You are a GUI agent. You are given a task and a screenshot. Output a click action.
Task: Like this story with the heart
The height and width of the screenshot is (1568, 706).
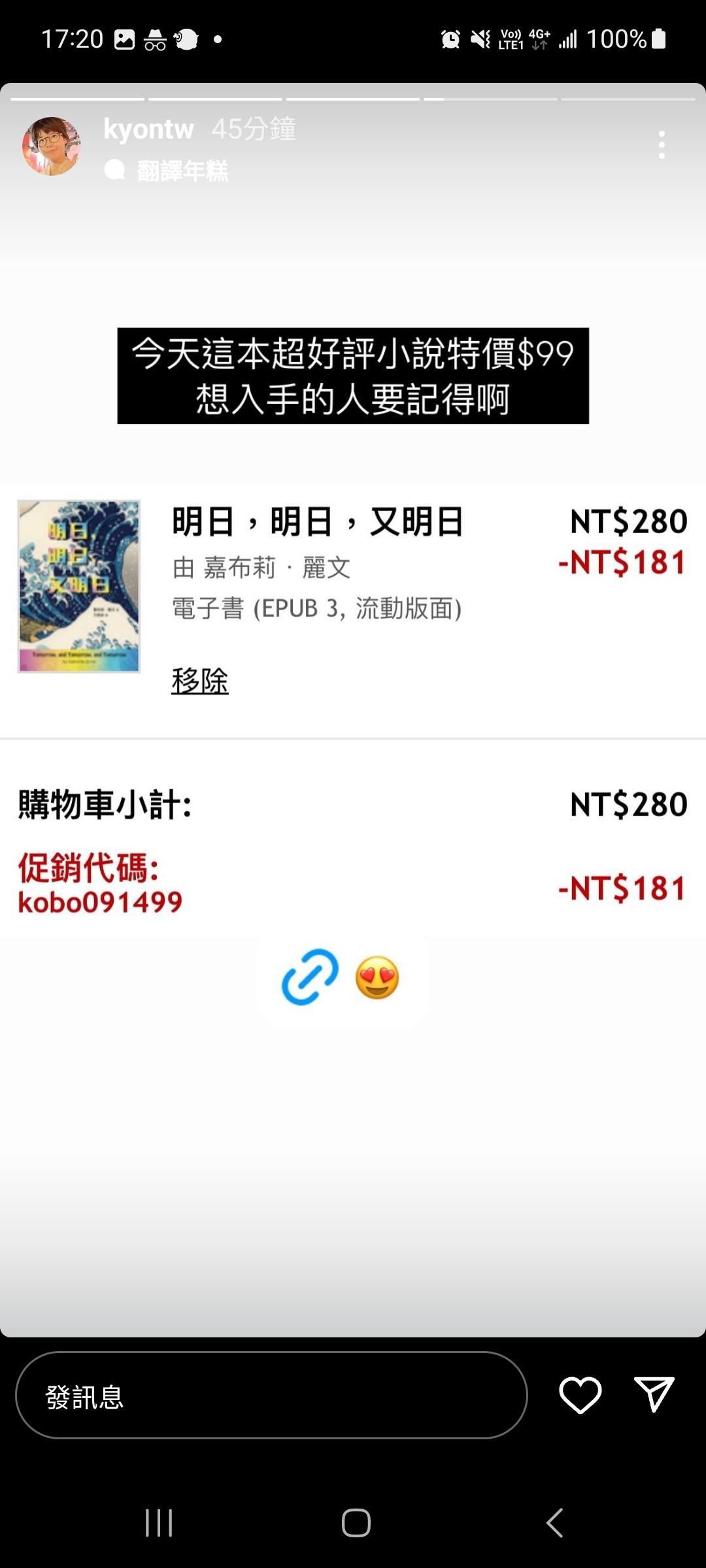point(580,1395)
